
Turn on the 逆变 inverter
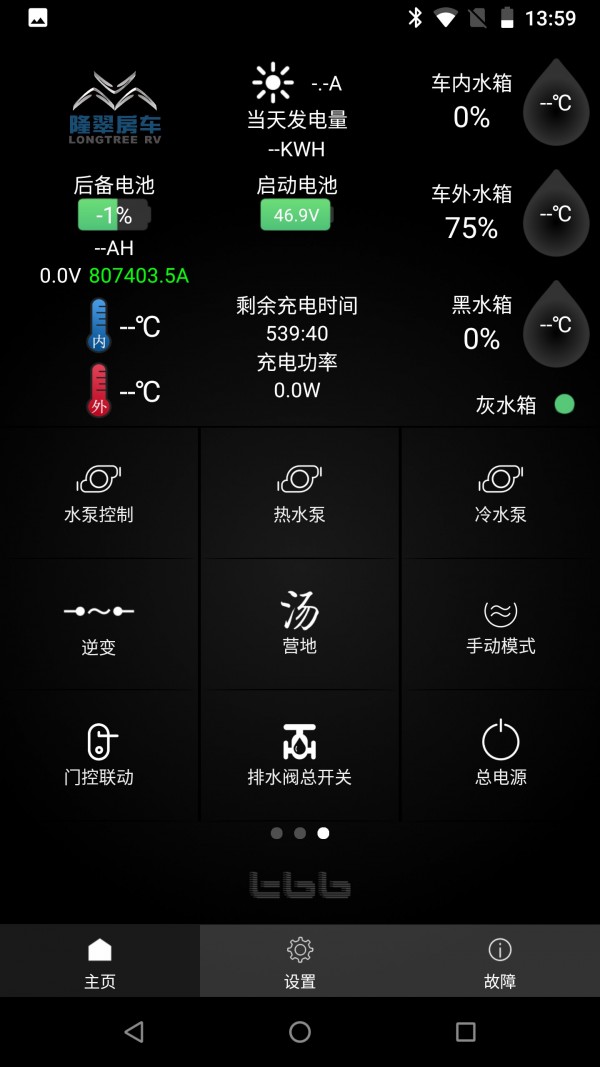pos(99,625)
